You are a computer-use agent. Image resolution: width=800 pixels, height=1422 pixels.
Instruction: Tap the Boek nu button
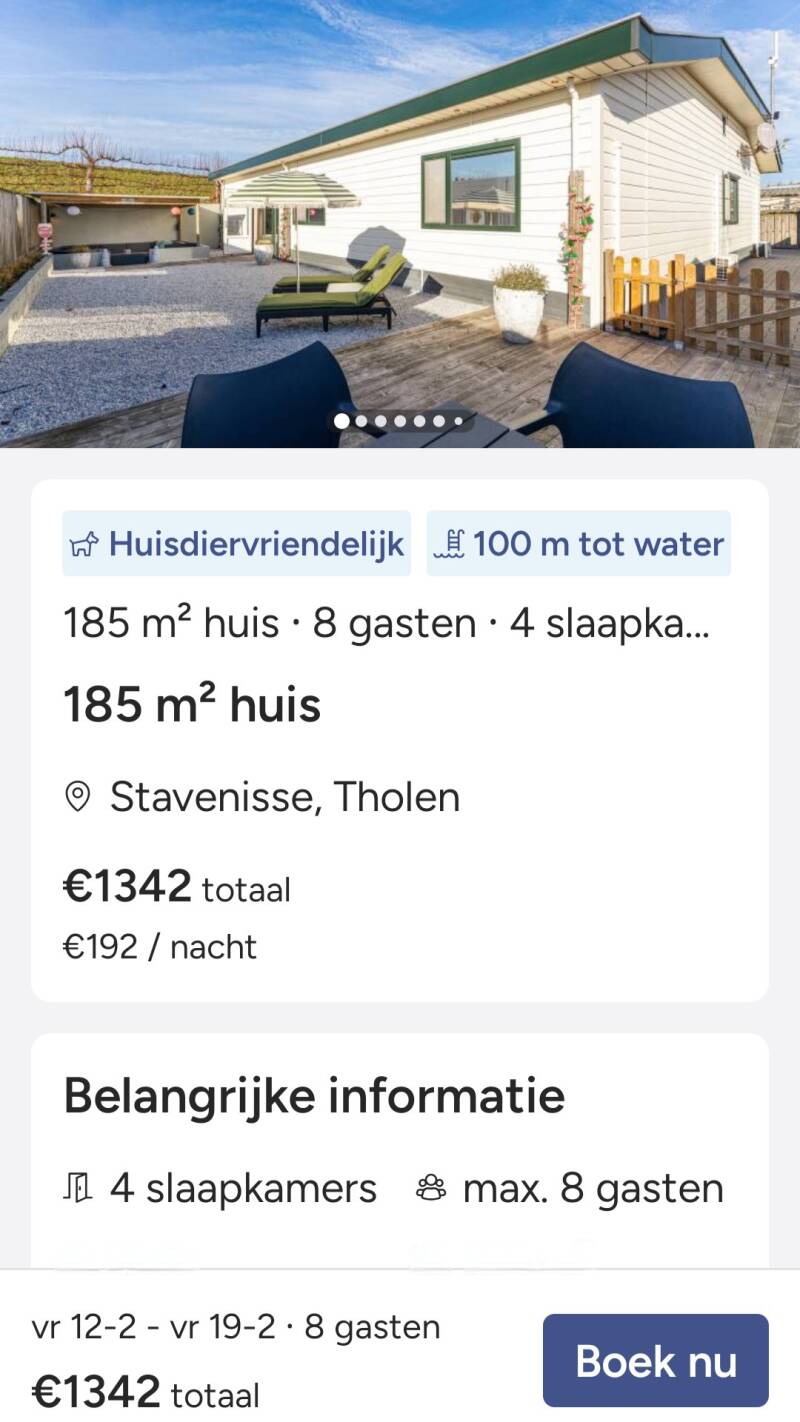[655, 1360]
